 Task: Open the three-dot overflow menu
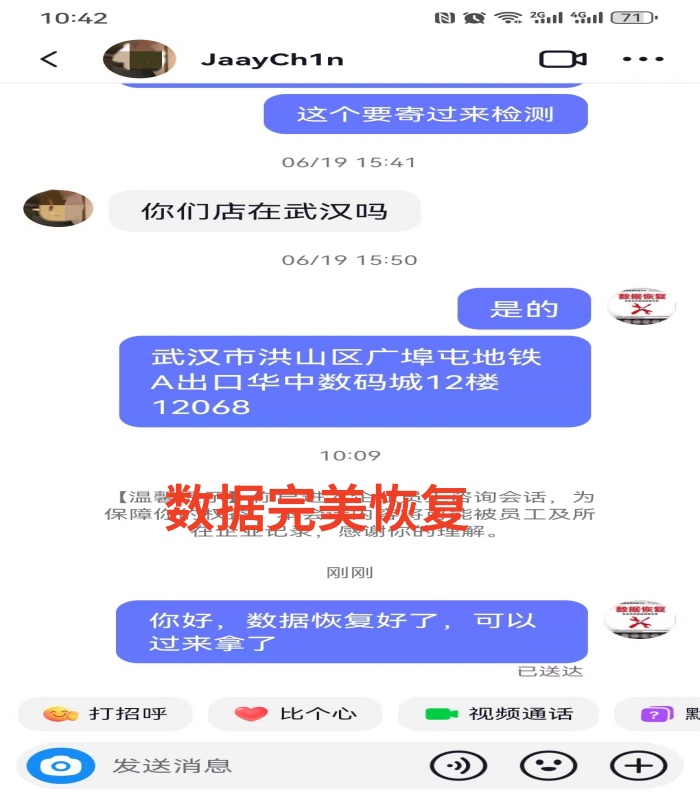coord(643,59)
